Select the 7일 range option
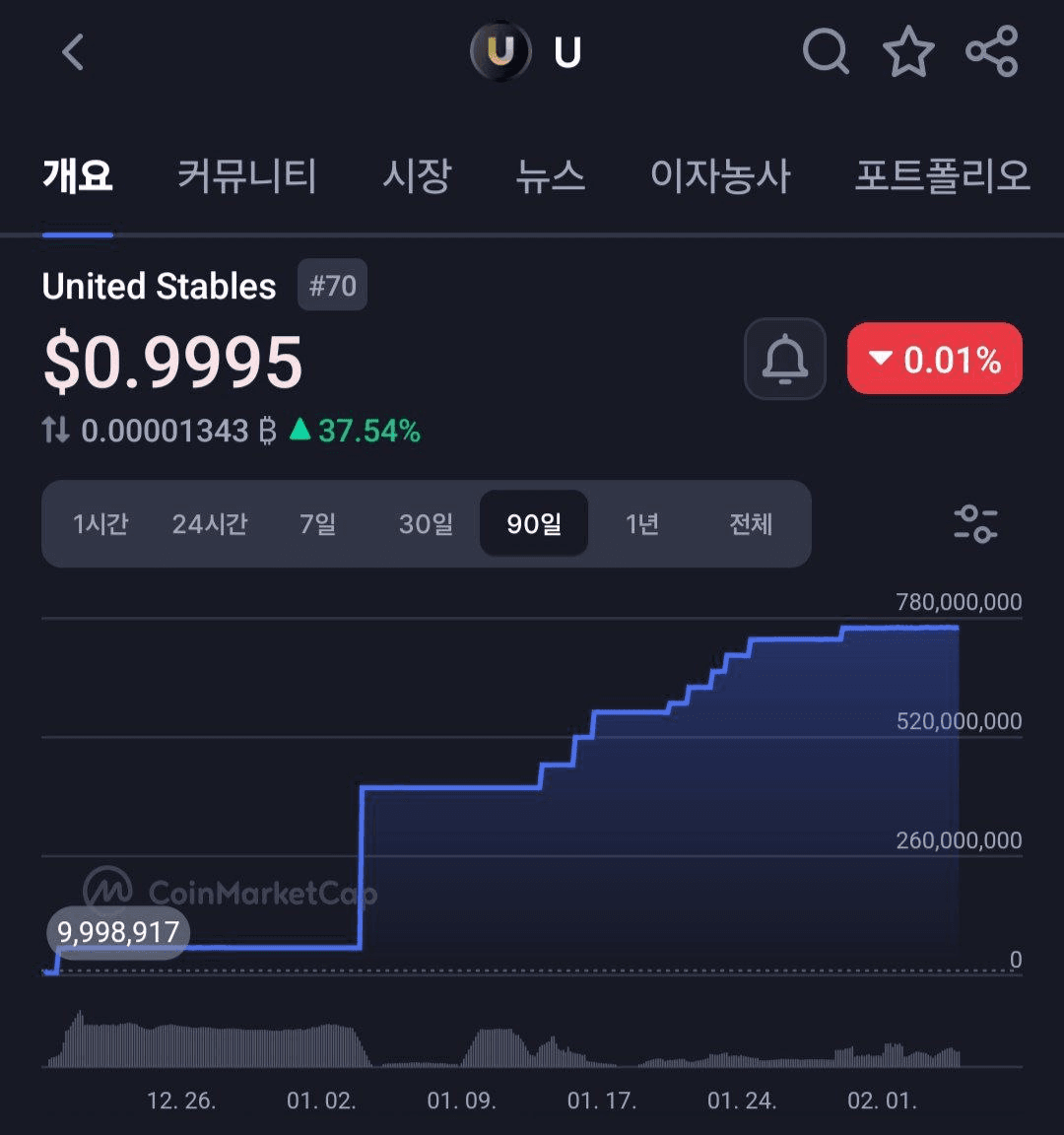 pos(316,524)
